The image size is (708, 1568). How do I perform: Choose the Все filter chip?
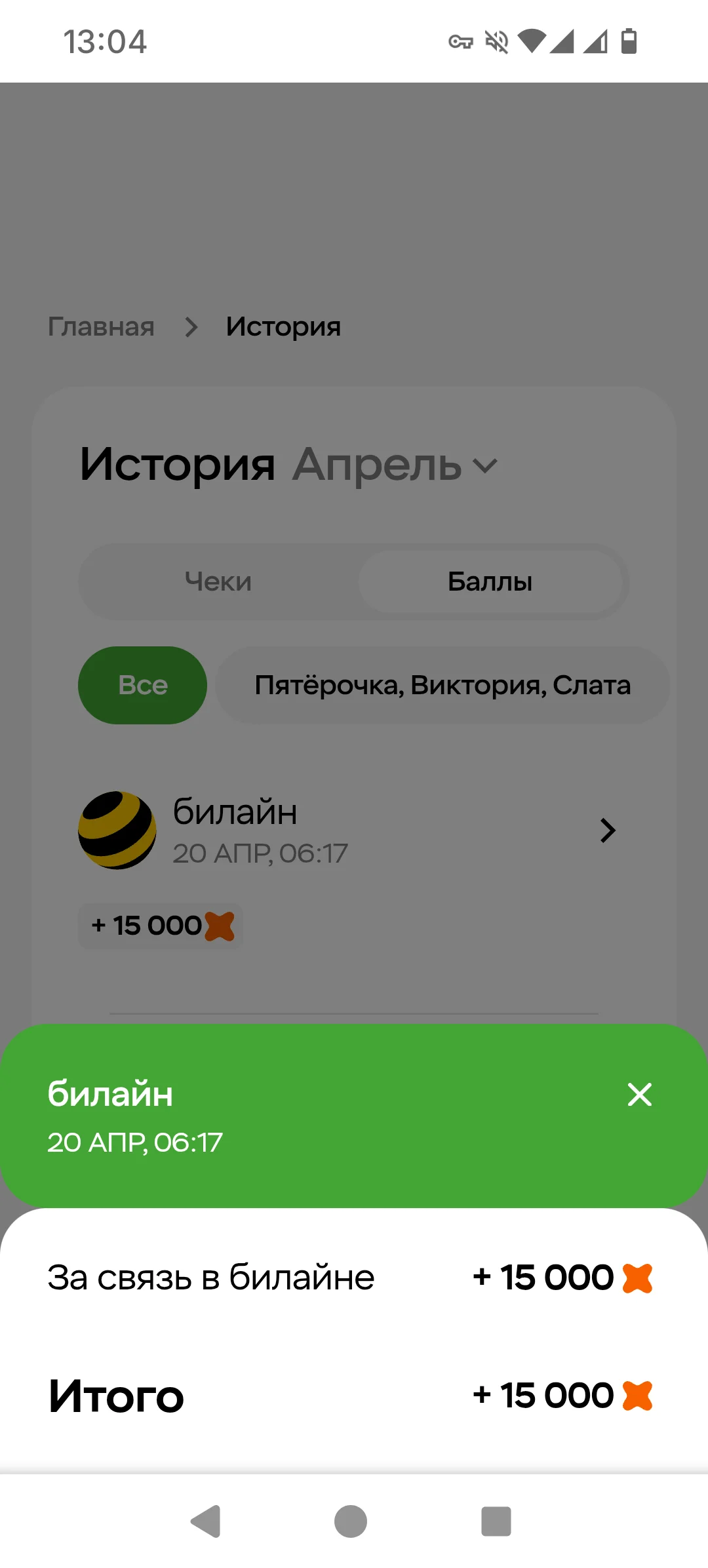pos(142,685)
